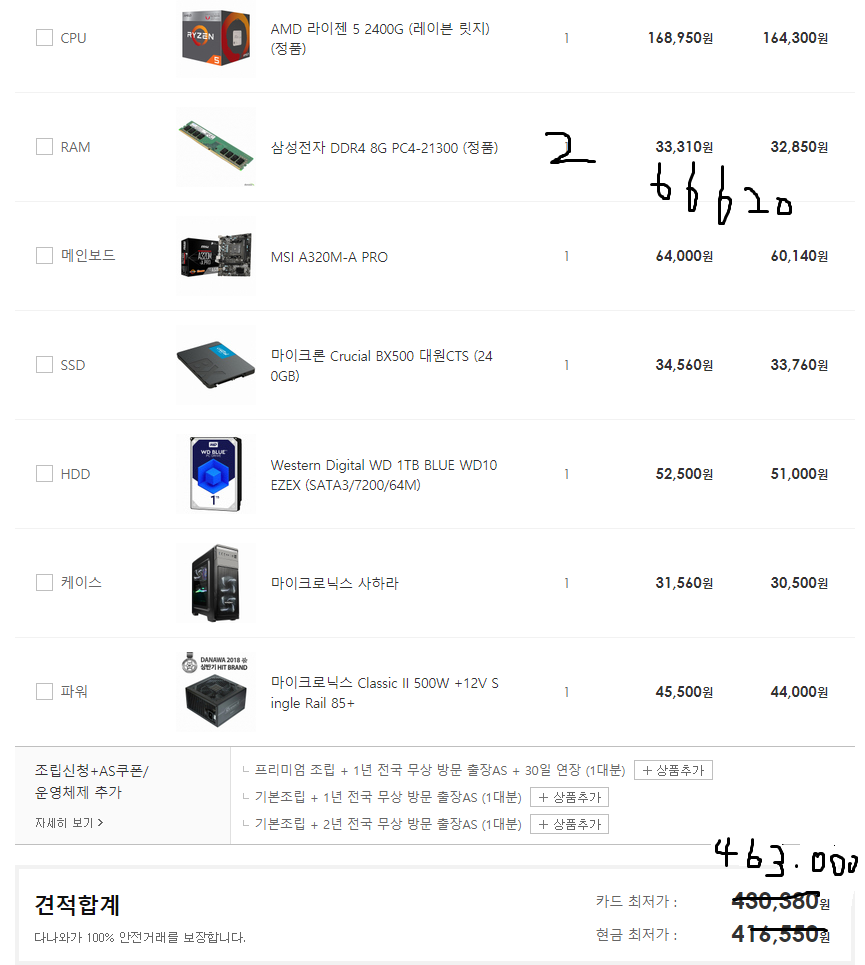Viewport: 865px width, 965px height.
Task: View MSI A320M-A PRO details
Action: coord(329,257)
